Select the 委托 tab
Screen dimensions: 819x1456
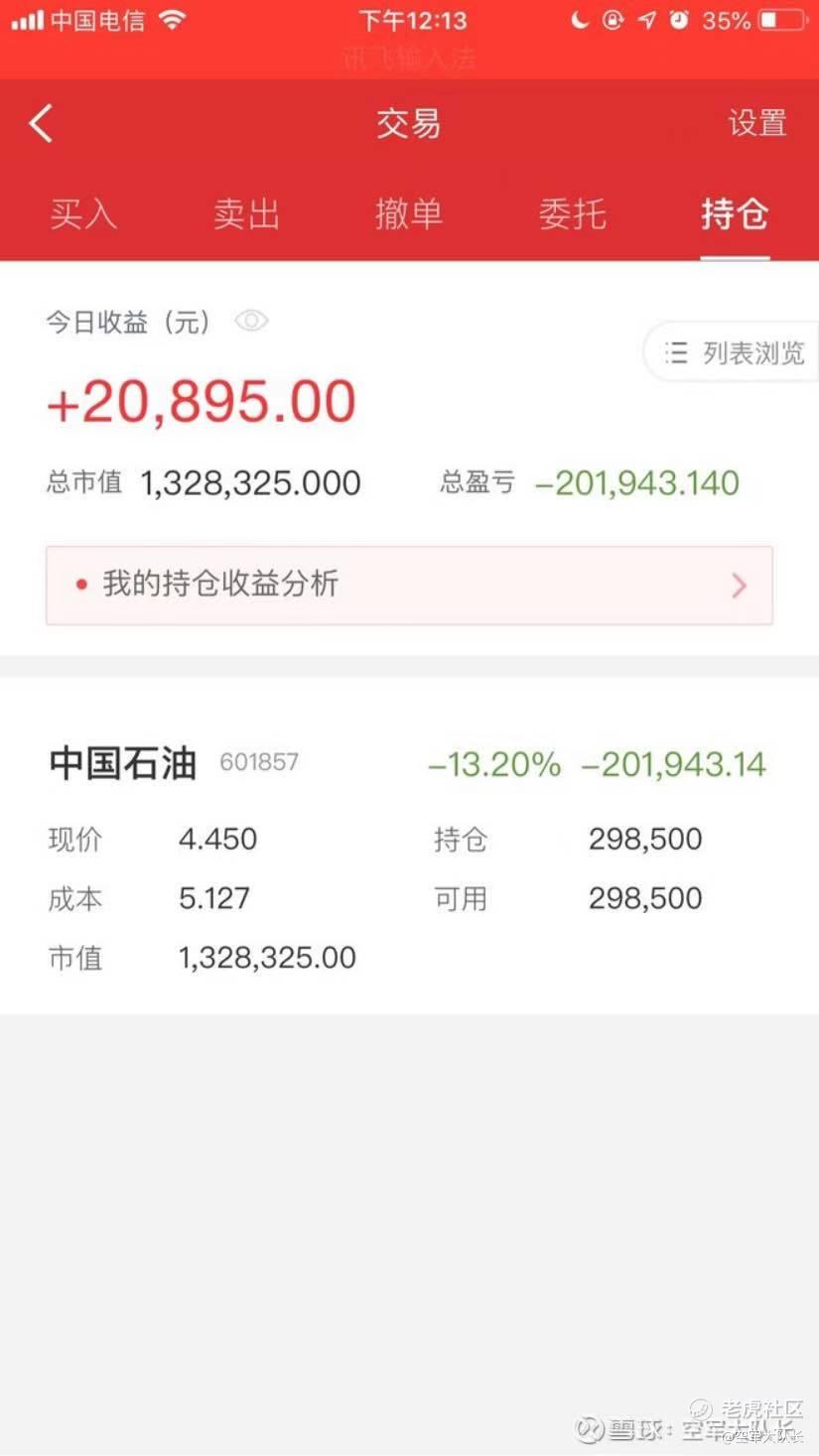tap(572, 213)
